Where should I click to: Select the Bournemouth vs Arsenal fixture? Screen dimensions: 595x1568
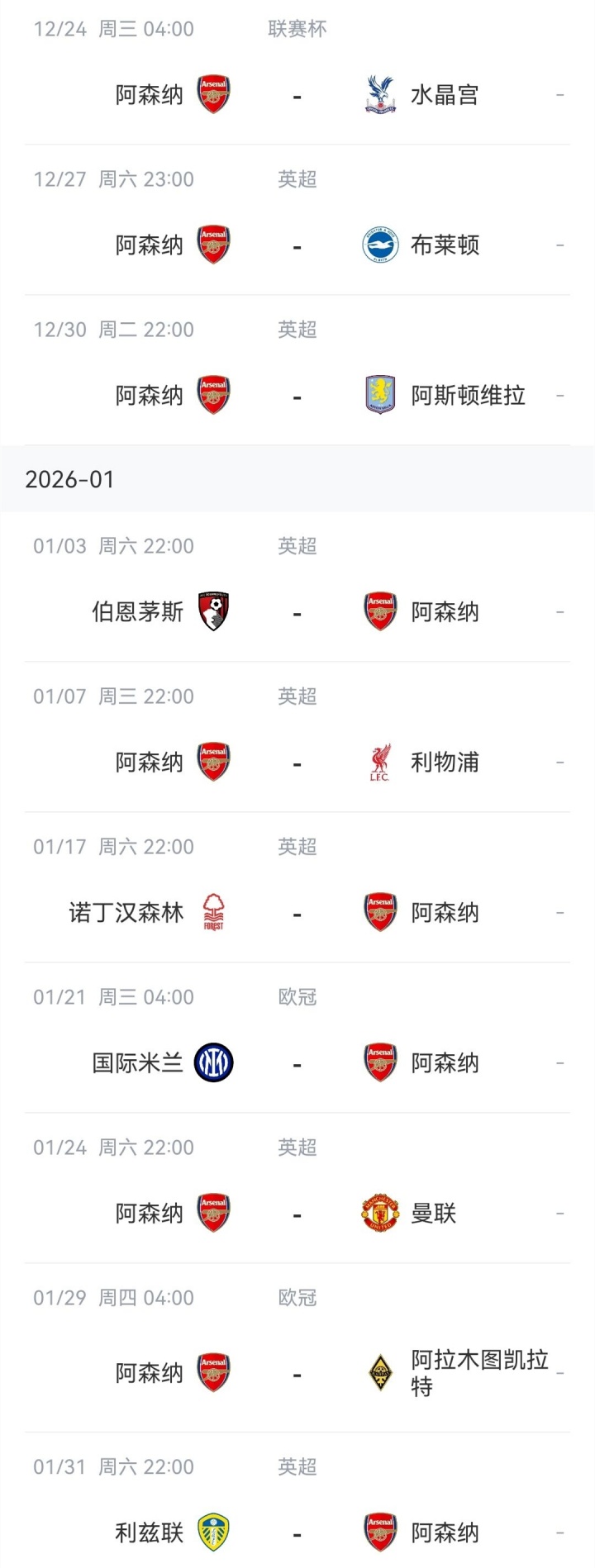coord(297,612)
